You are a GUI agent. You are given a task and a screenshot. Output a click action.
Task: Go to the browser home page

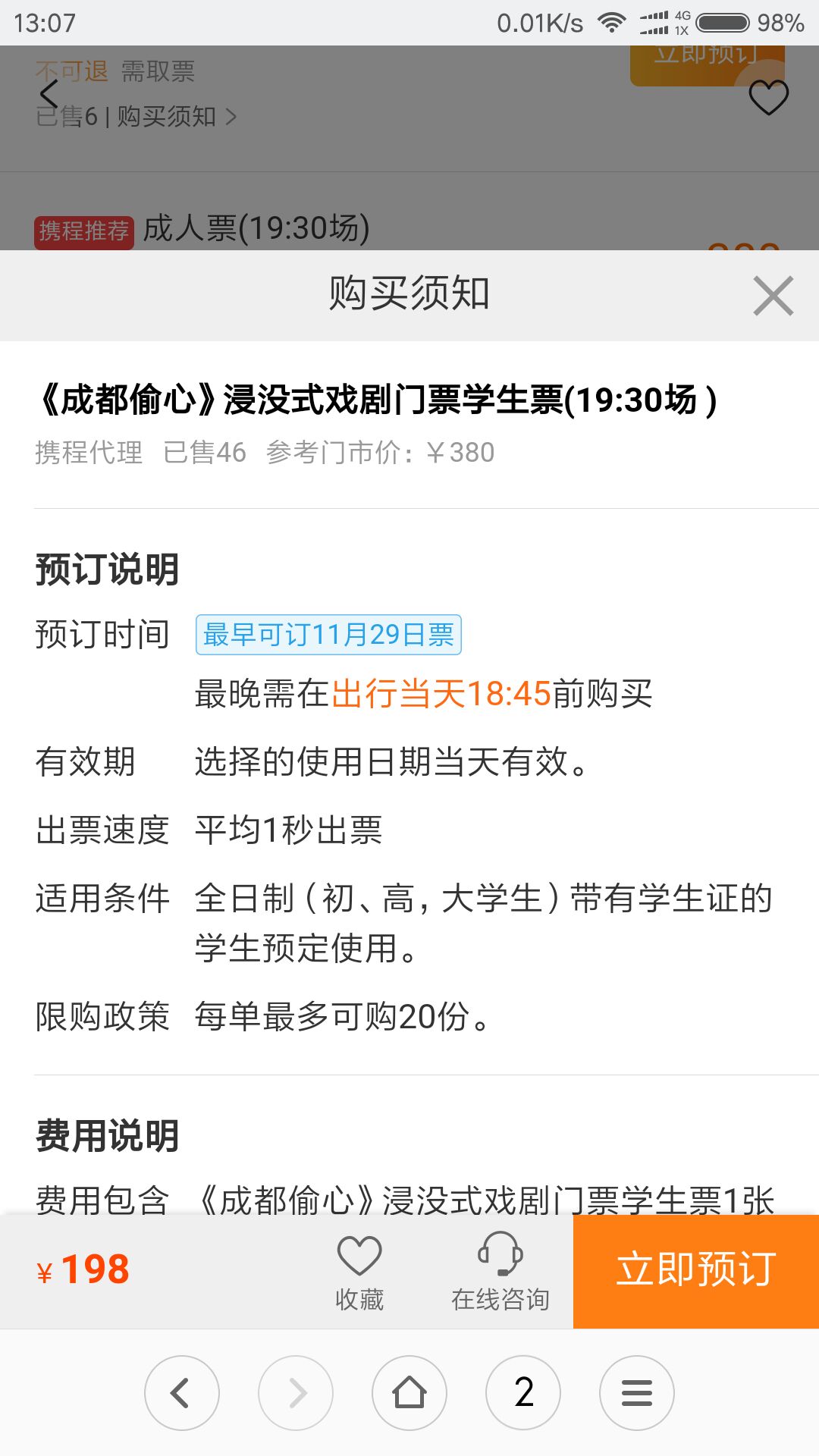click(409, 1393)
